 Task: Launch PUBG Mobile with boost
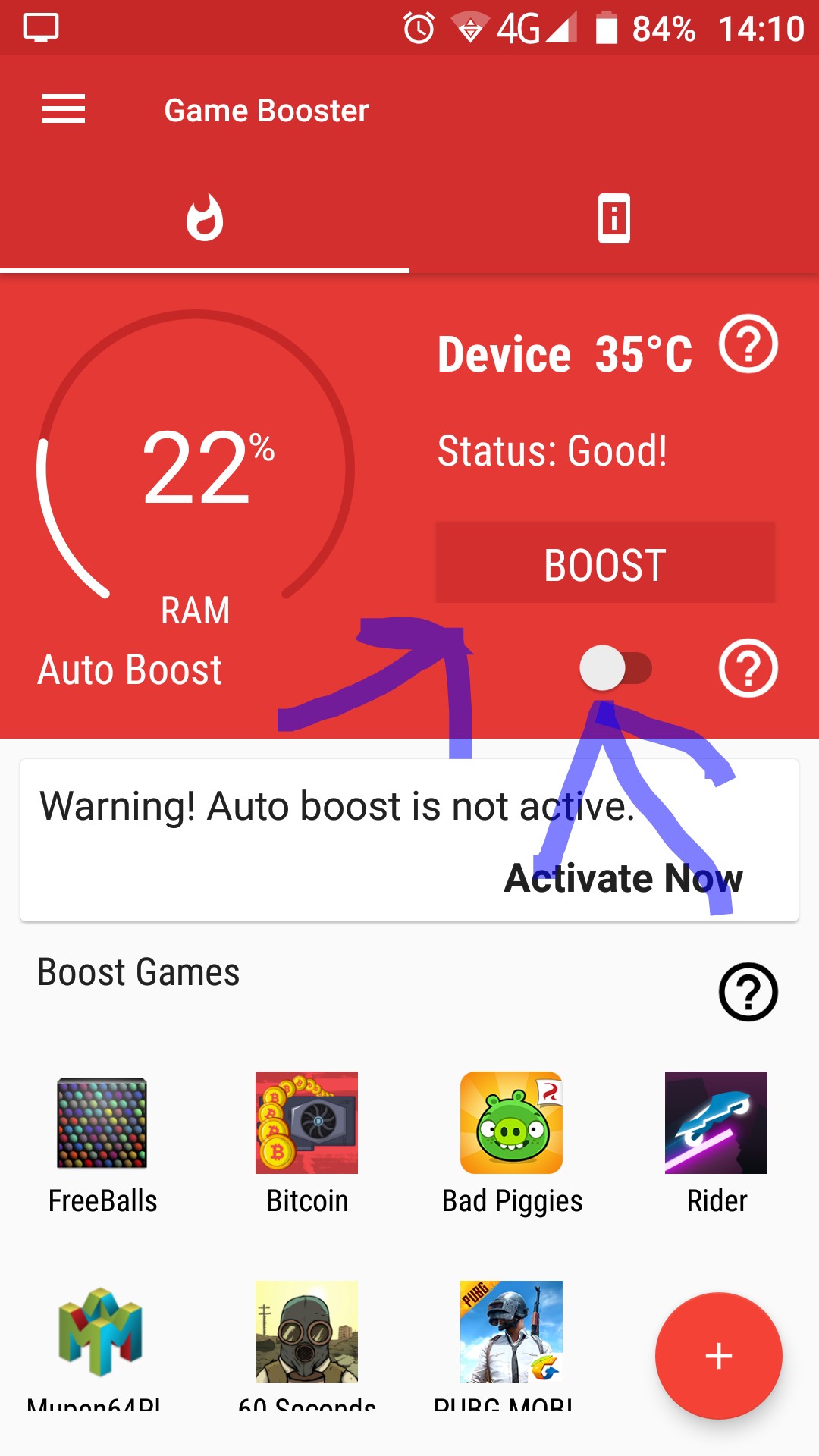[511, 1332]
